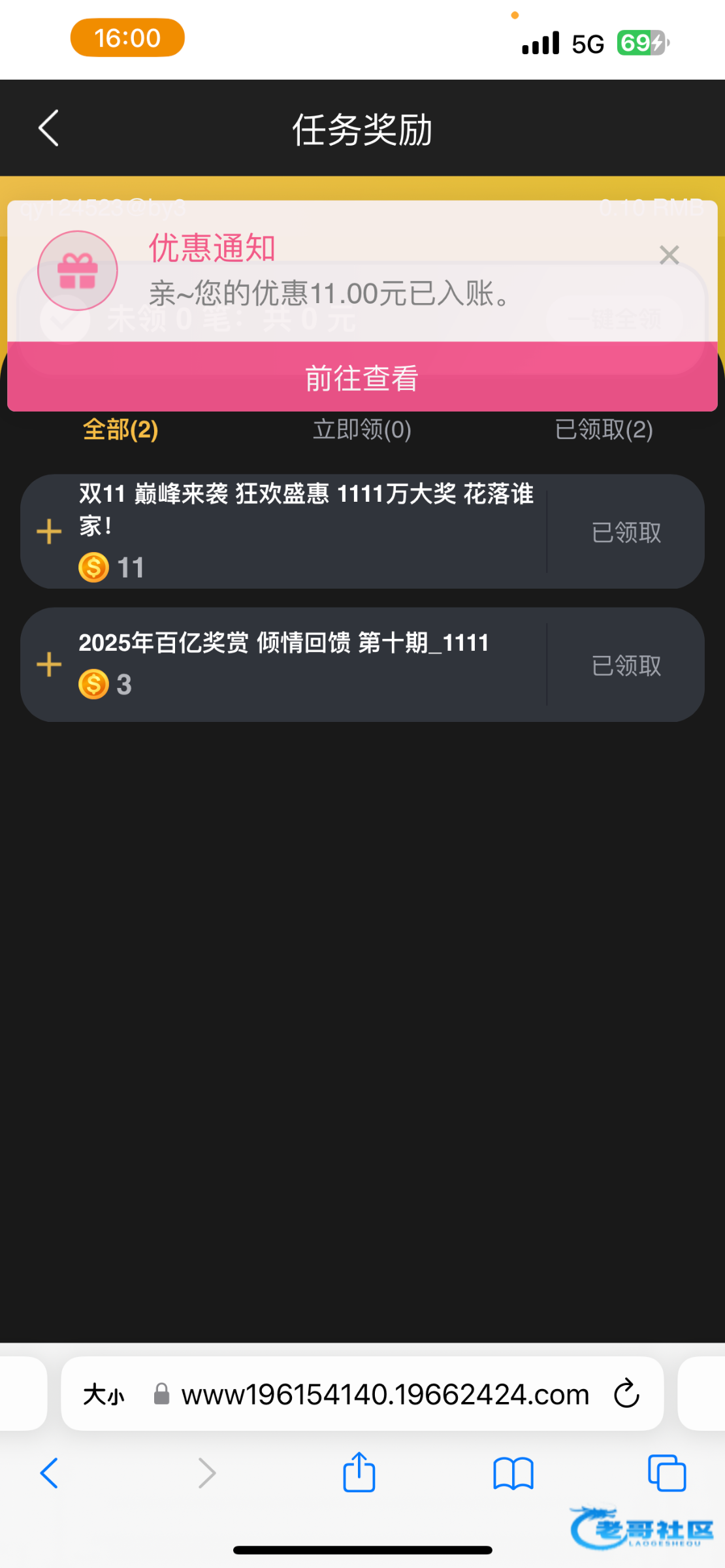This screenshot has height=1568, width=725.
Task: Open the 大小 page settings menu
Action: (103, 1394)
